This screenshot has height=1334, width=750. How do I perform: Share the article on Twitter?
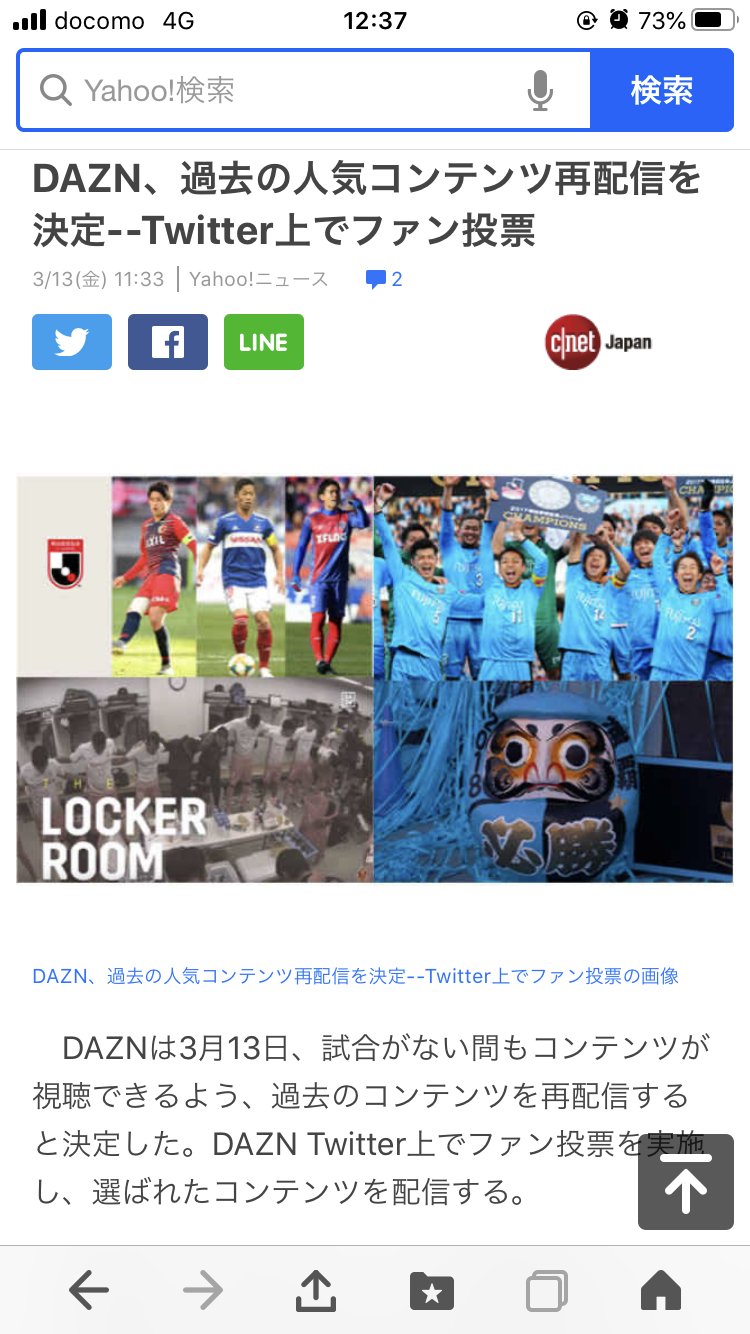pos(72,342)
